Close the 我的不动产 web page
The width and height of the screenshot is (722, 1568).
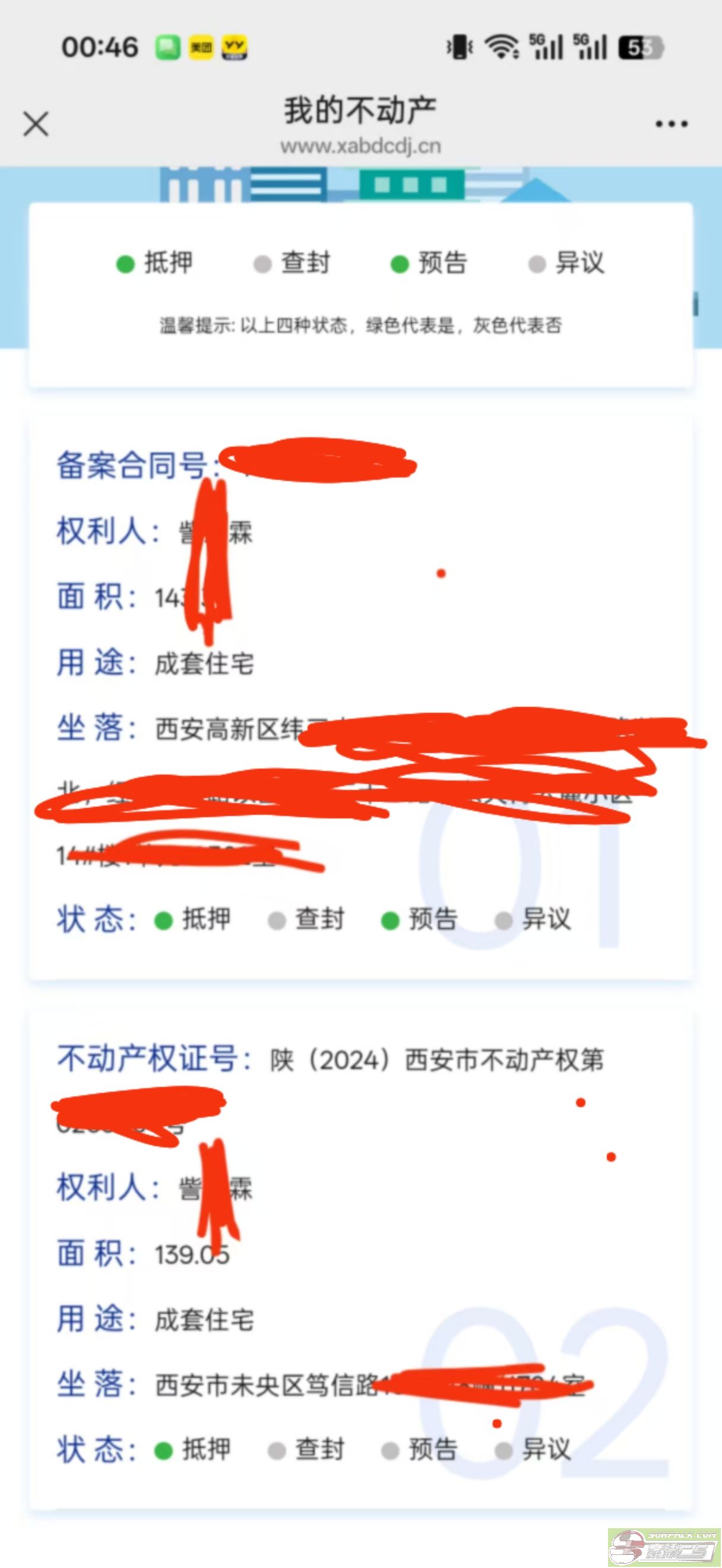point(36,124)
